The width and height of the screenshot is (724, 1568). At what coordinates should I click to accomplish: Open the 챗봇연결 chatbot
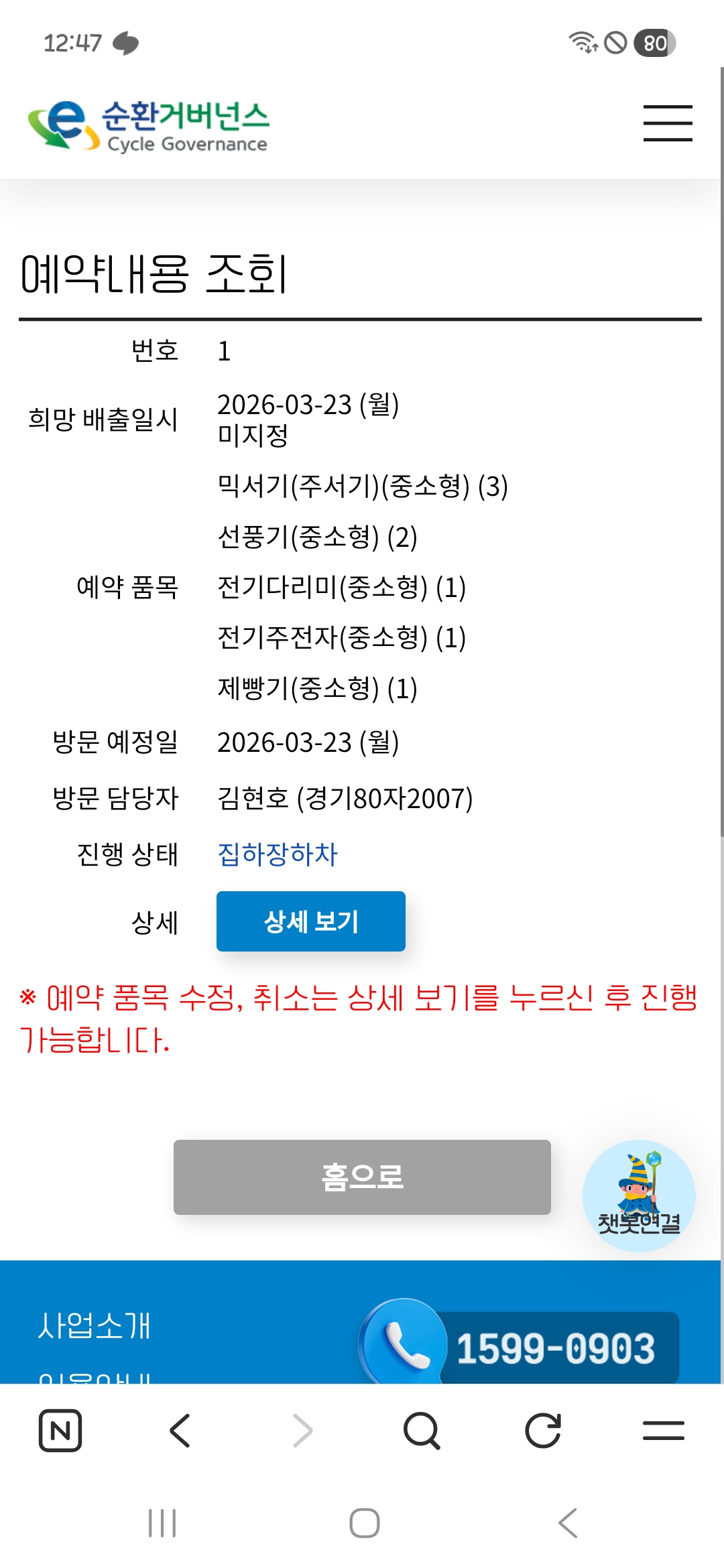(639, 1196)
